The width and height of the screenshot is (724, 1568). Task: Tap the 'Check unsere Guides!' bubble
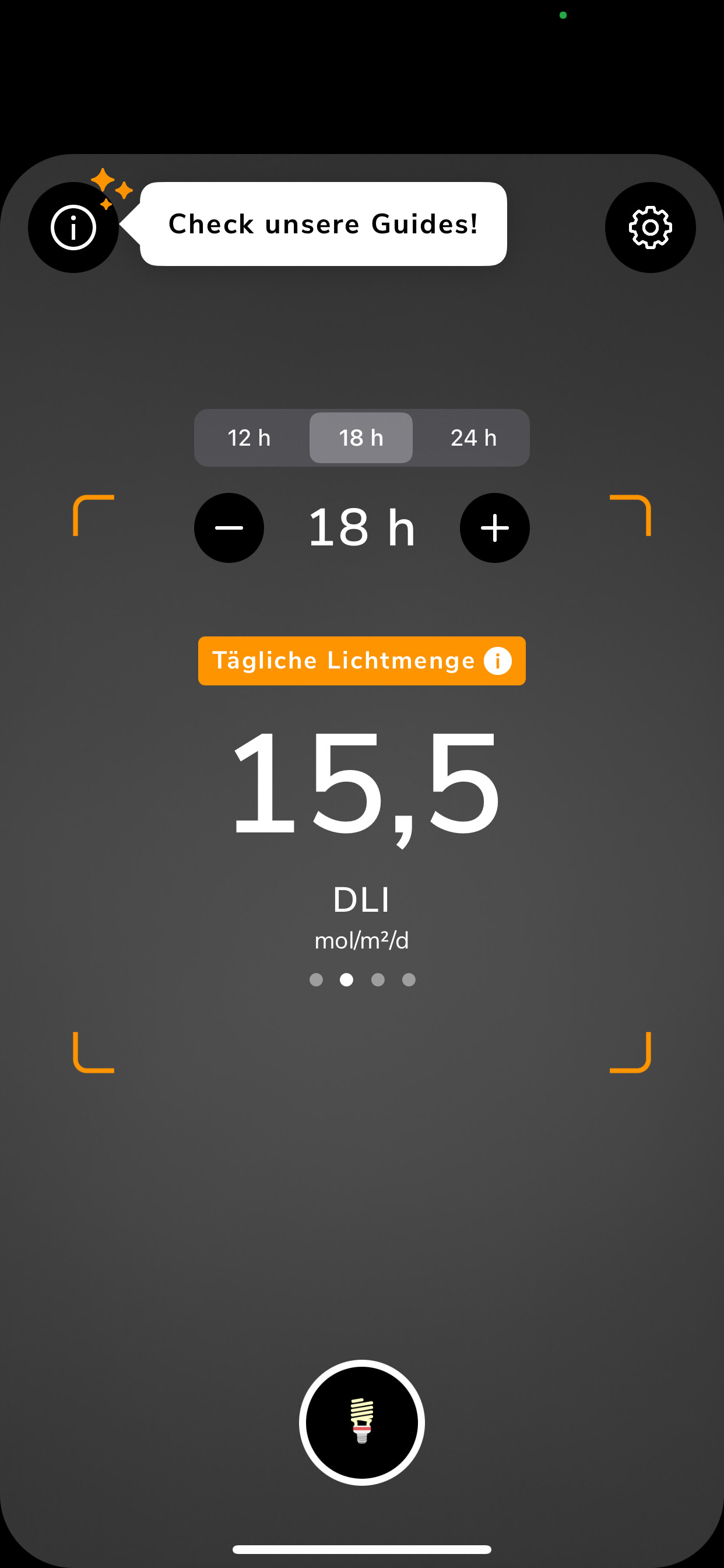[x=323, y=224]
